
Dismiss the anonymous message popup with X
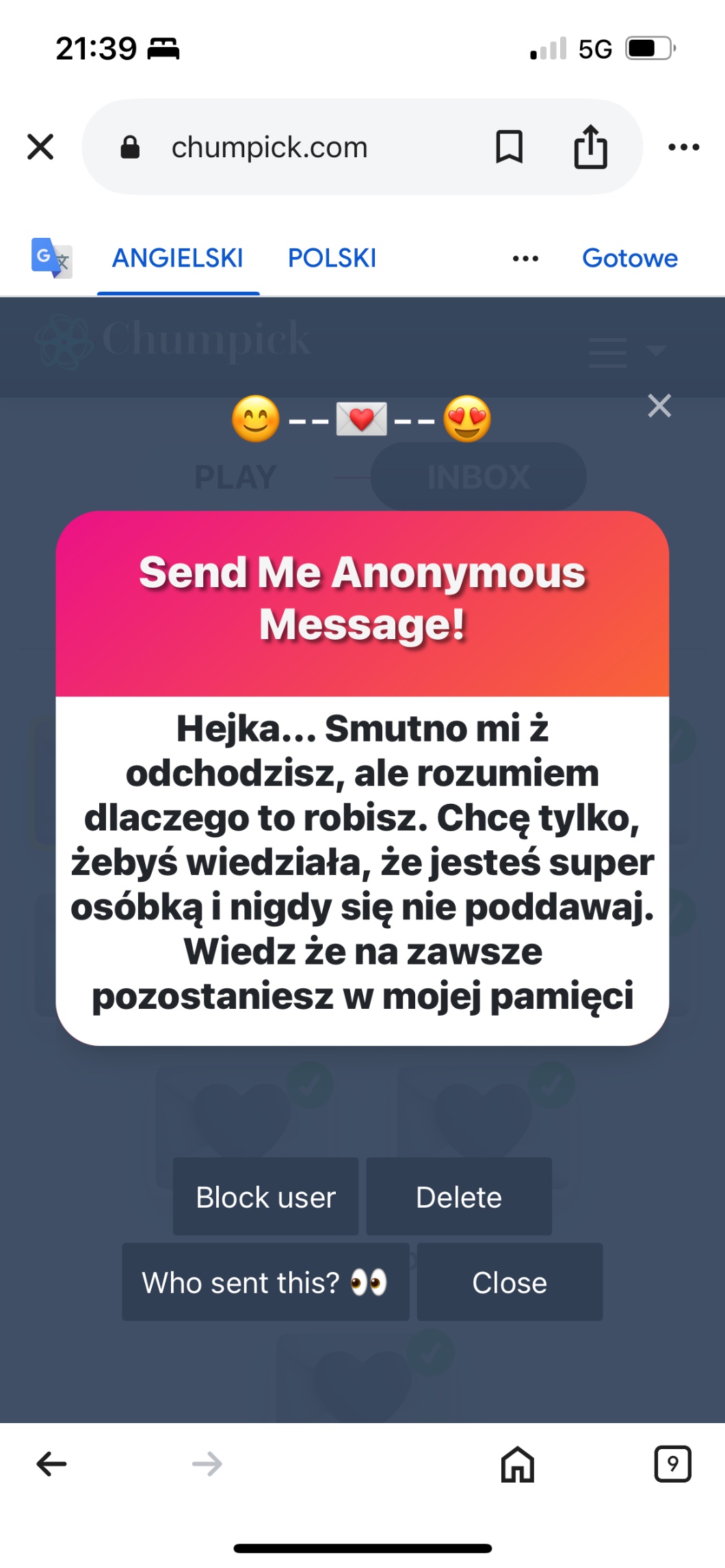pos(659,406)
